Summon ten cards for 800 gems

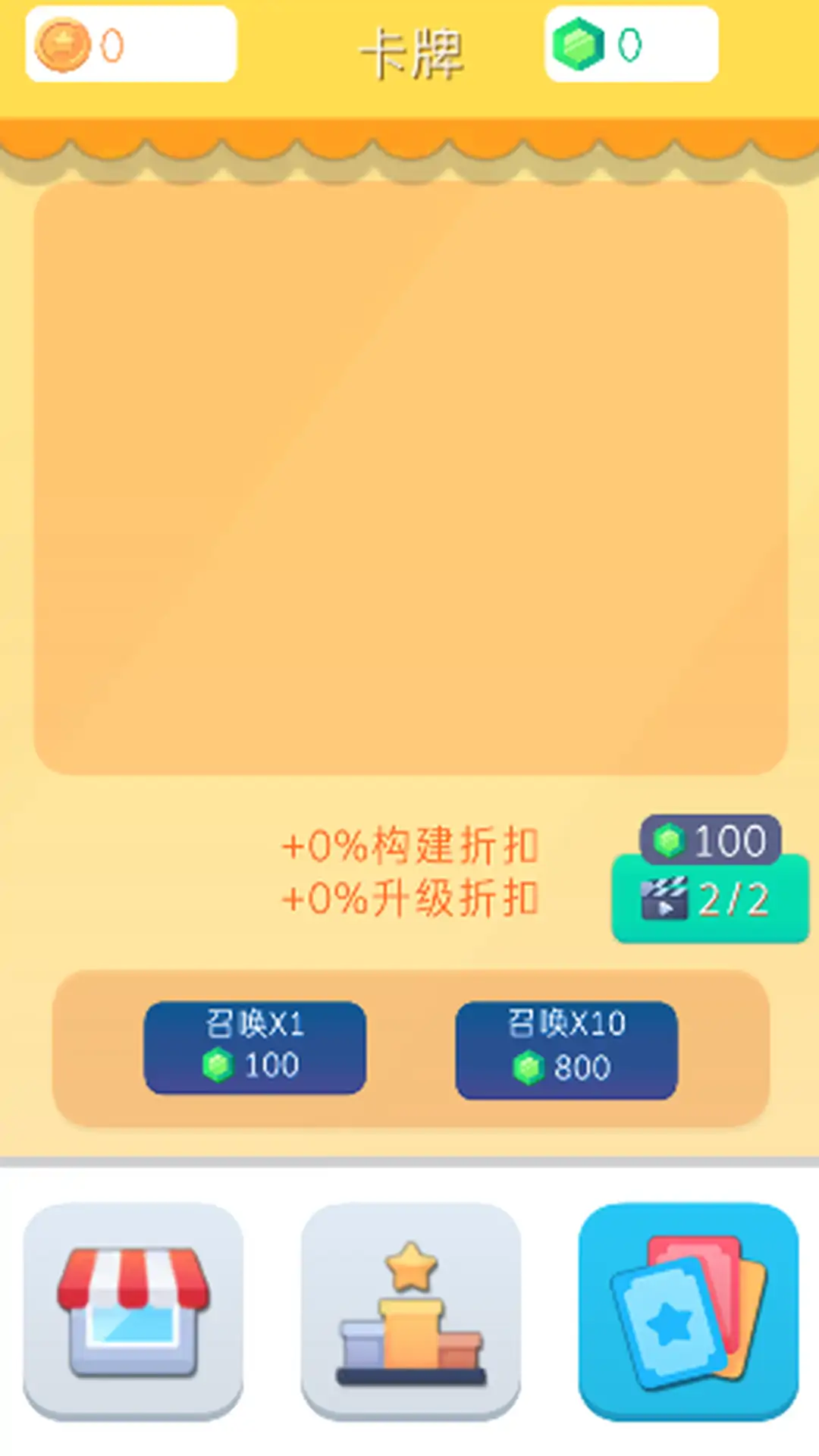[x=566, y=1050]
